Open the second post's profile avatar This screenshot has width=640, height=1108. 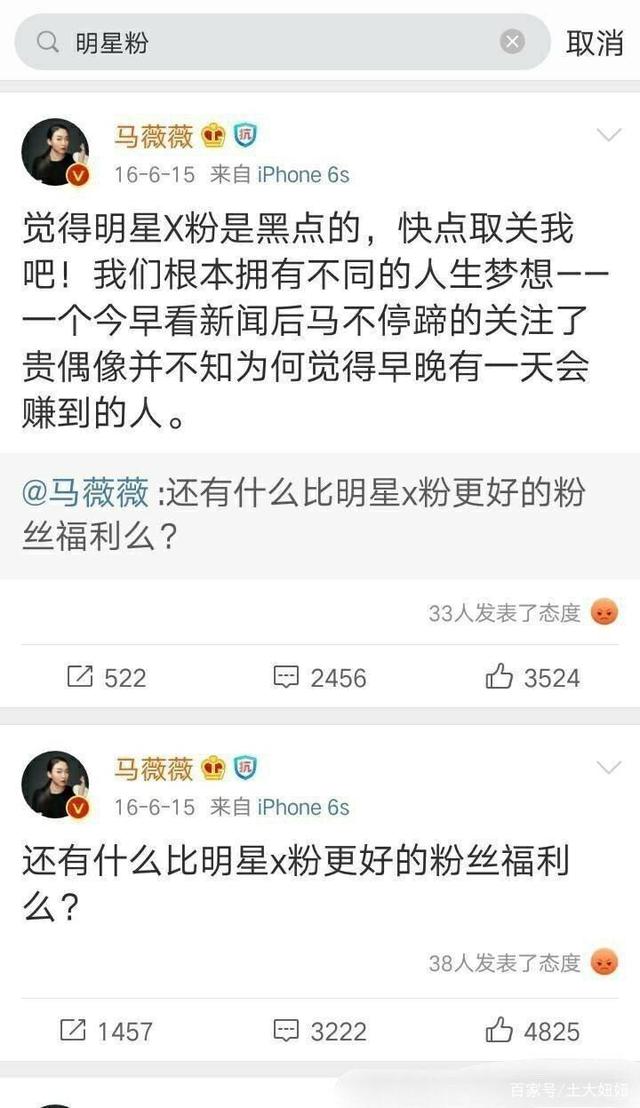56,784
